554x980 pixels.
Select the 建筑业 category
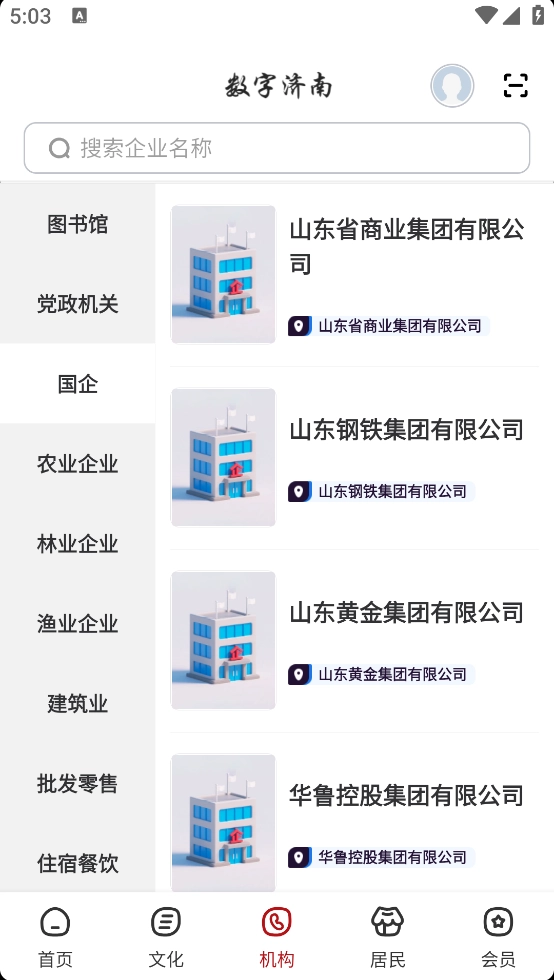(78, 704)
